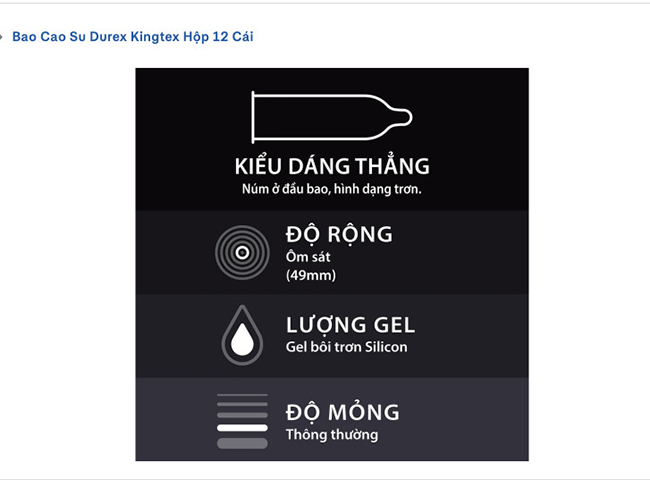This screenshot has height=480, width=650.
Task: Open the product specification image
Action: [332, 264]
